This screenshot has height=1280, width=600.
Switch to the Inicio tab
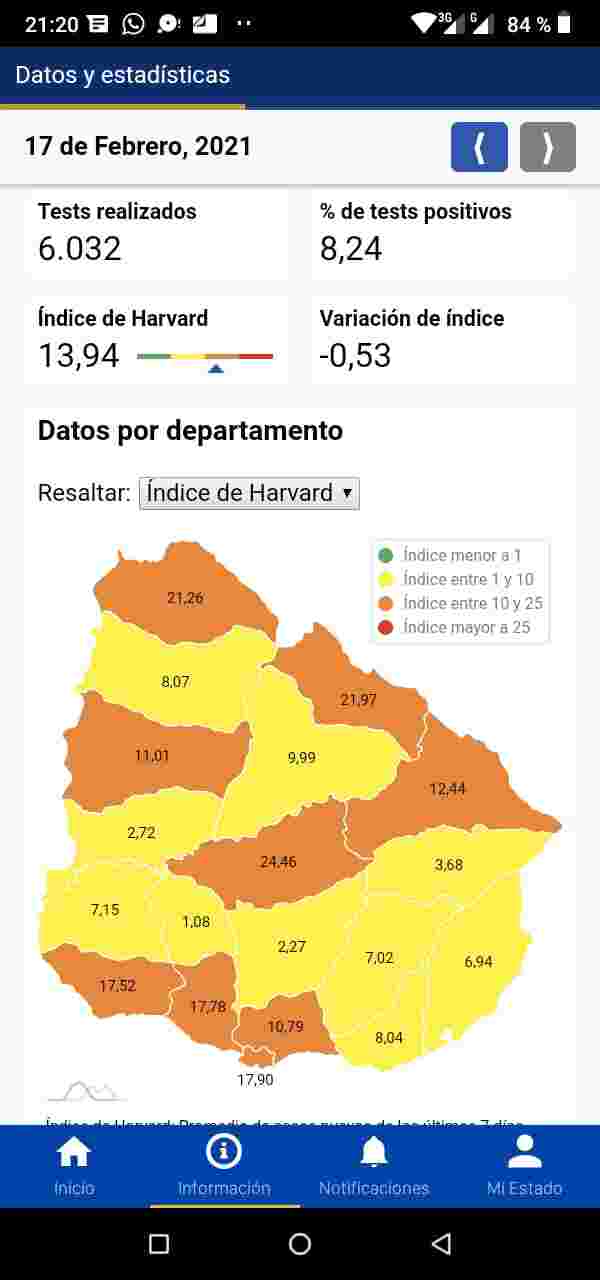coord(74,1166)
